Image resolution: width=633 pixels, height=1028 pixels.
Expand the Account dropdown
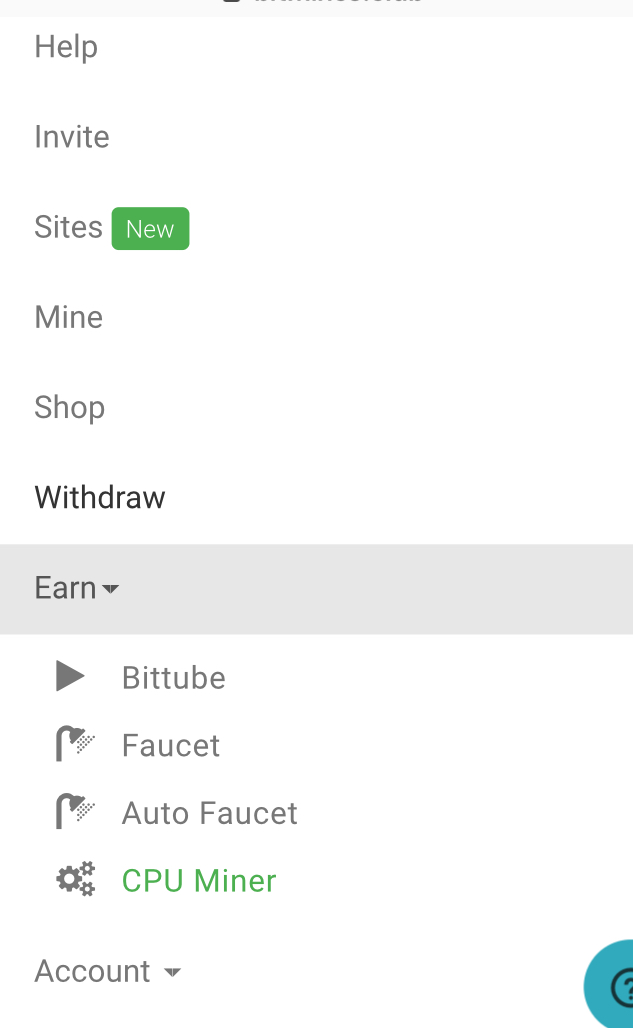point(108,972)
